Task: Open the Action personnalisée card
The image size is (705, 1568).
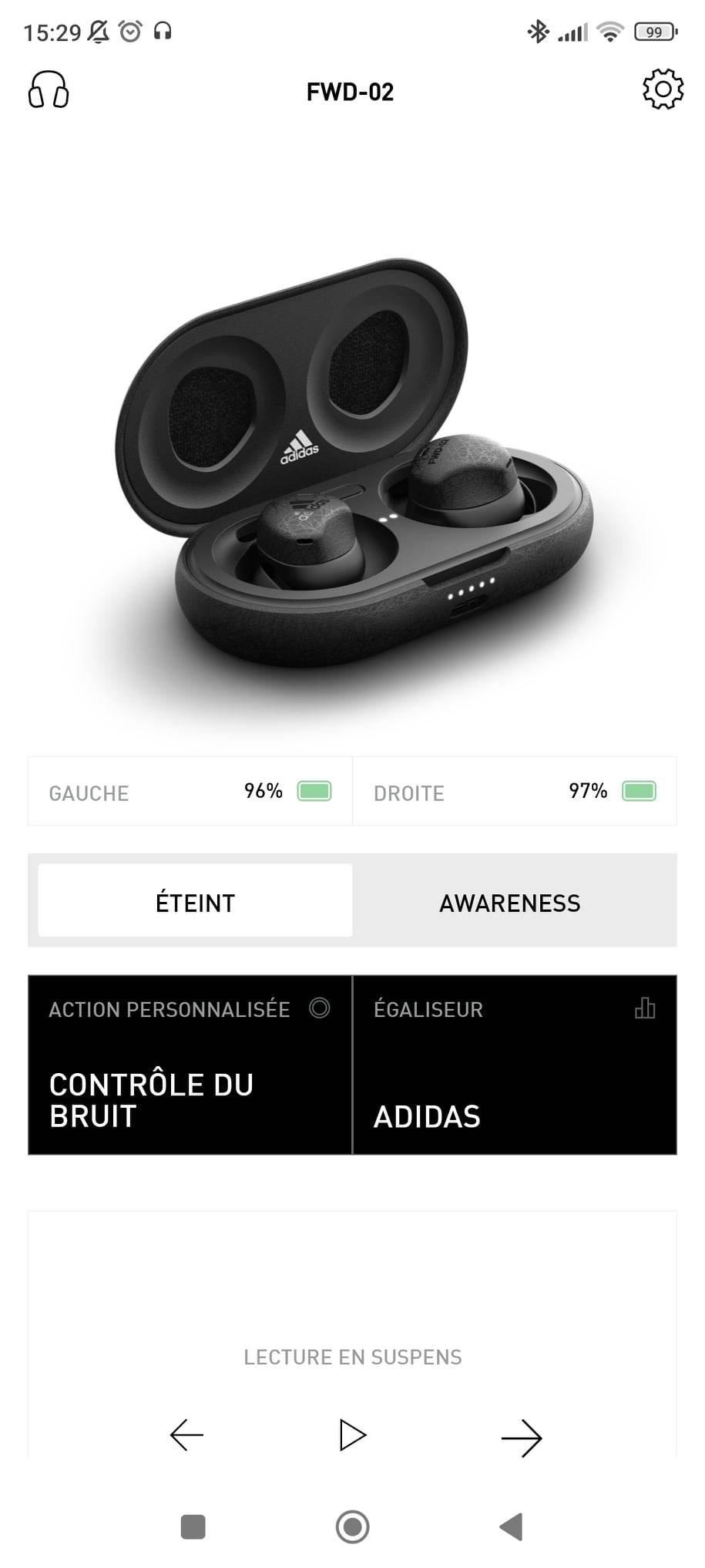Action: [x=190, y=1065]
